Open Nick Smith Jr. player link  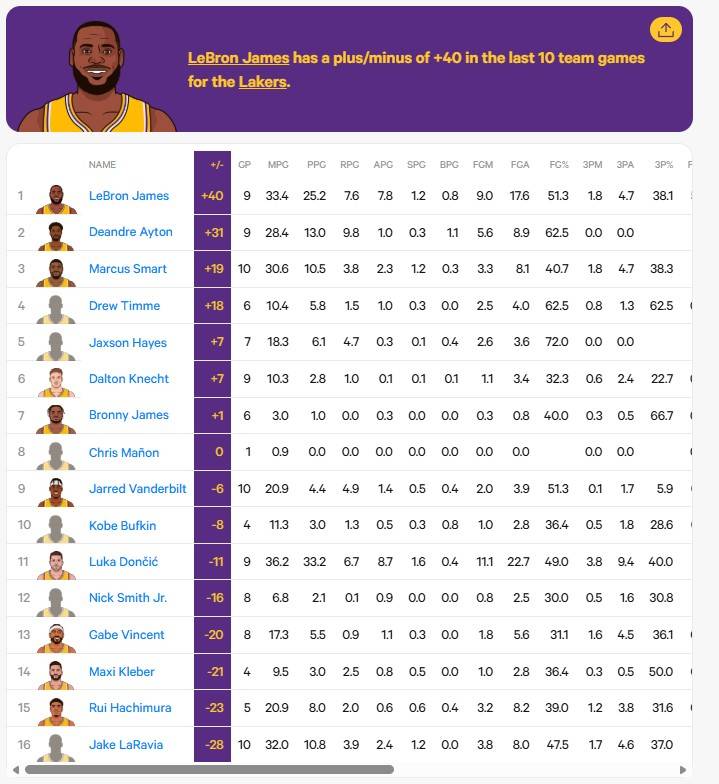[128, 598]
